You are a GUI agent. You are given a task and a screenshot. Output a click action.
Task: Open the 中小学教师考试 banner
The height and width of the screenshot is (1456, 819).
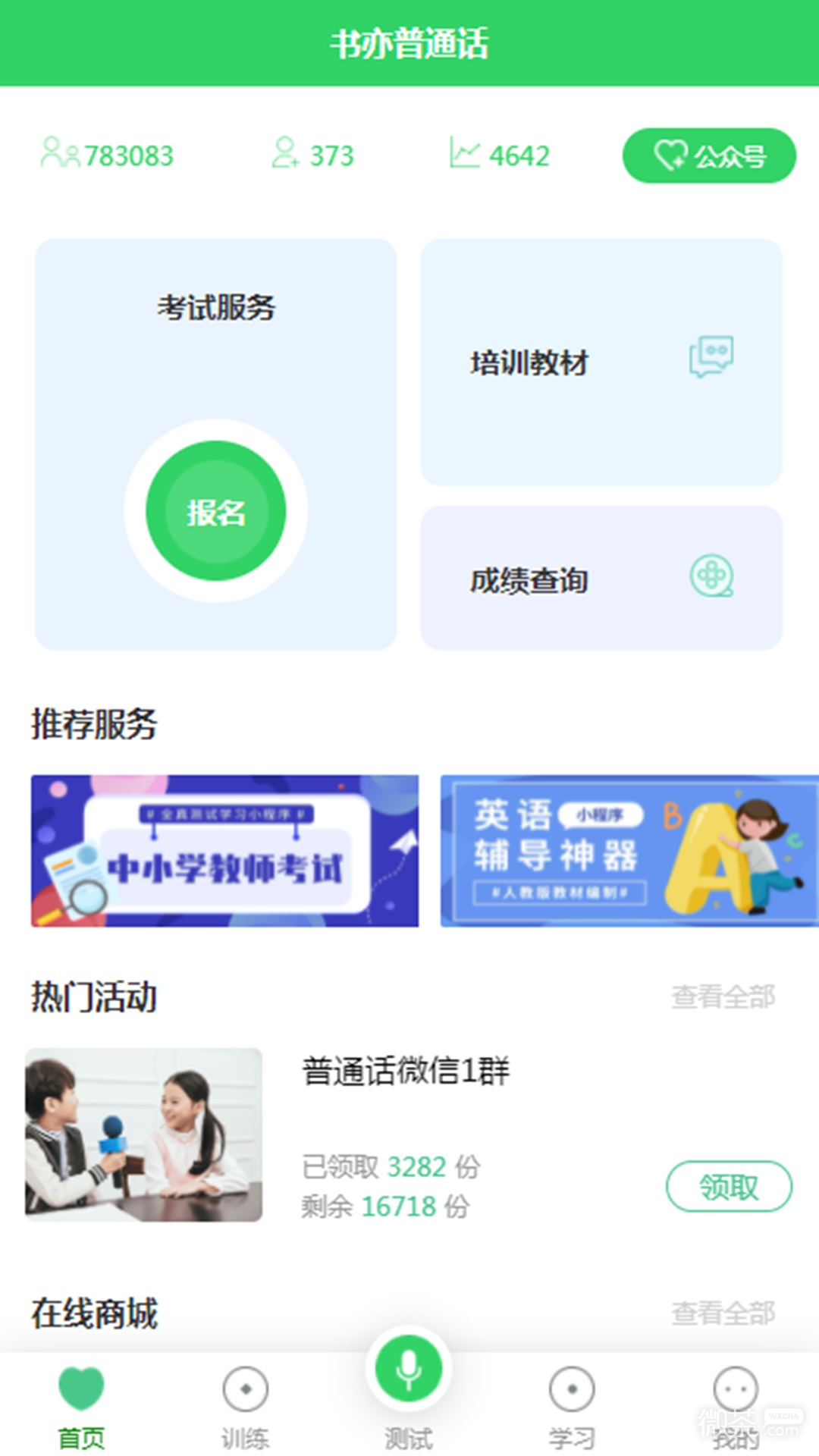click(224, 851)
